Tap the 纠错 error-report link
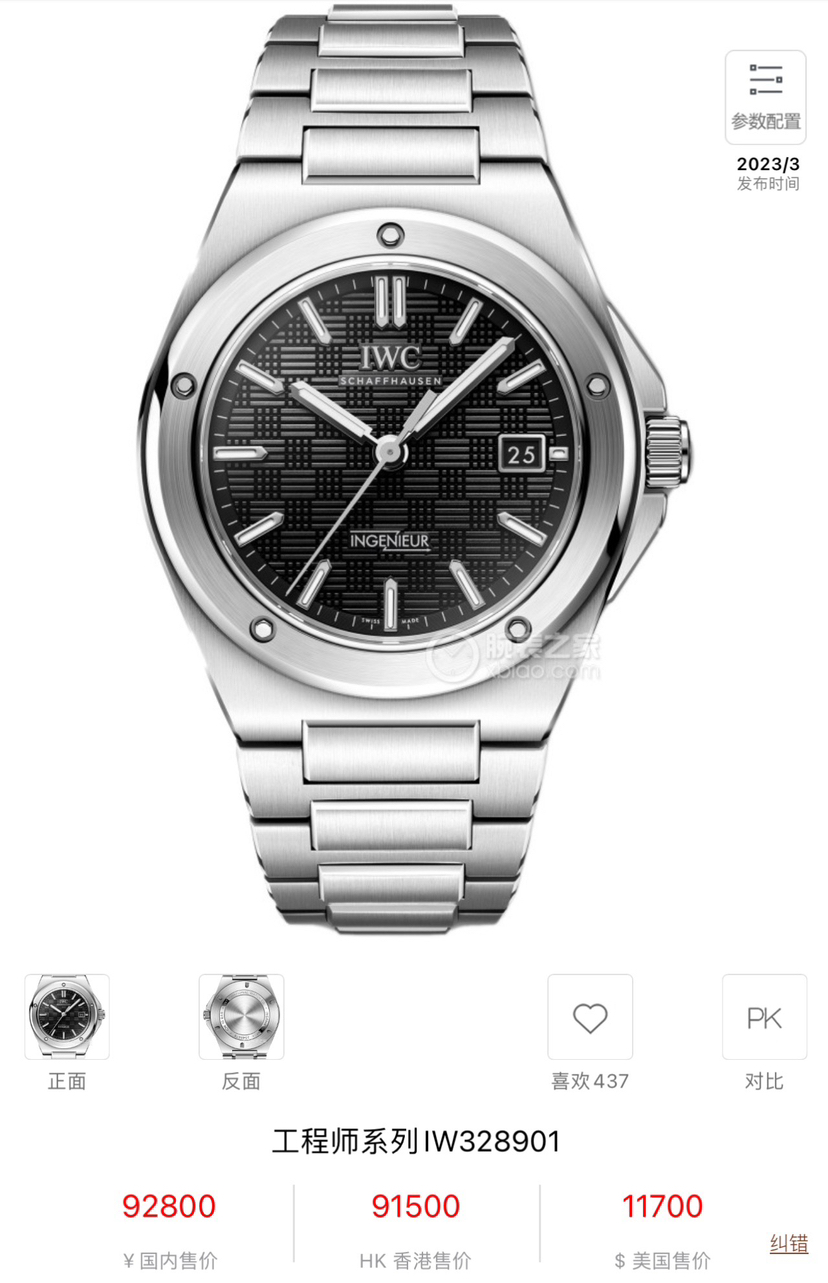 pos(789,1244)
